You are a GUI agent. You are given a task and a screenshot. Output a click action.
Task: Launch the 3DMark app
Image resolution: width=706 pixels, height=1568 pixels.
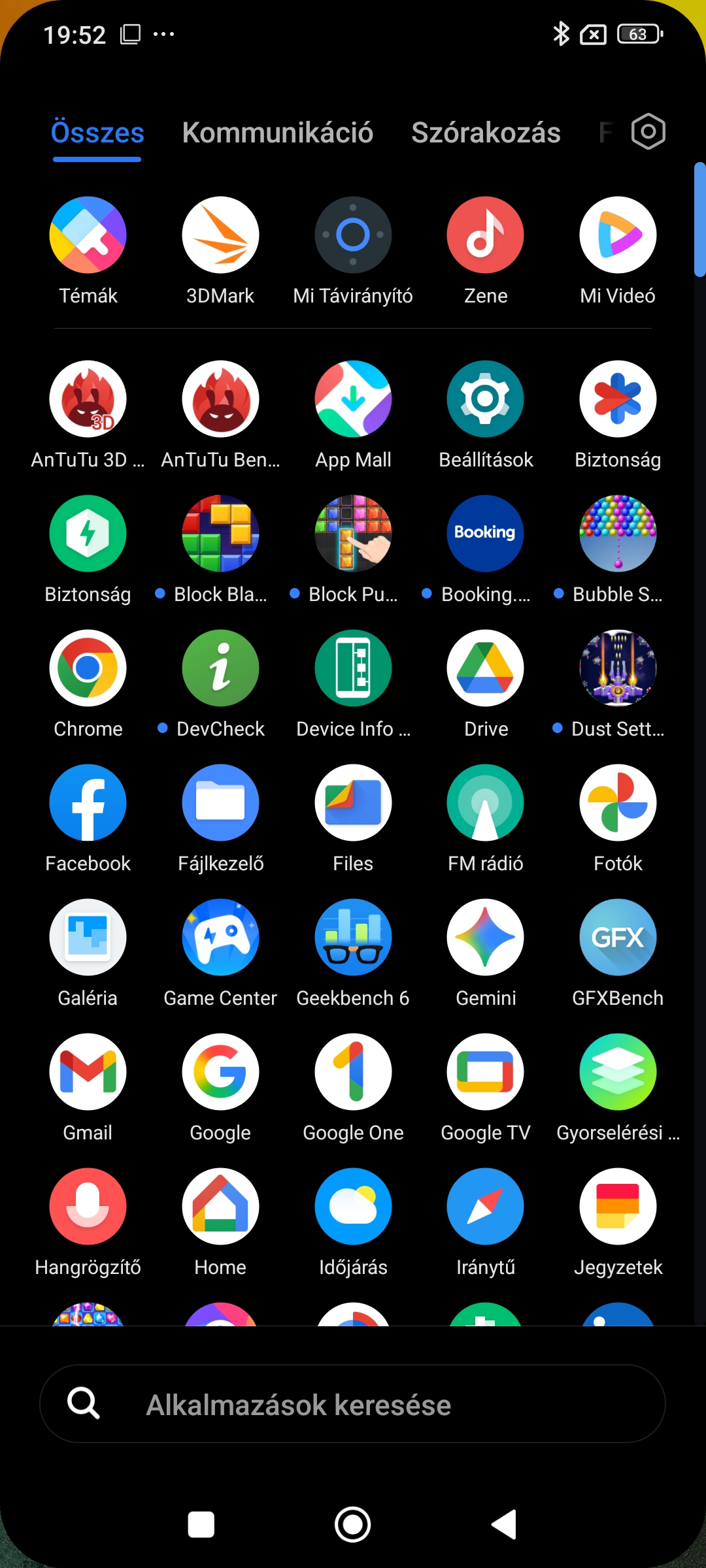[220, 235]
